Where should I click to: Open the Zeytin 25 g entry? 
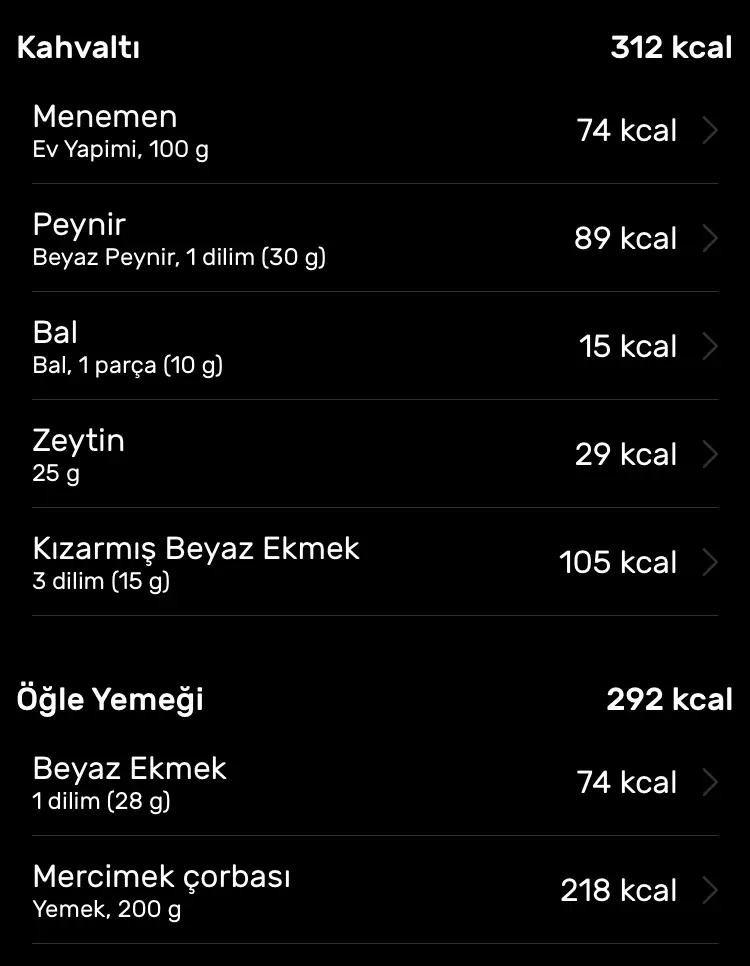374,455
